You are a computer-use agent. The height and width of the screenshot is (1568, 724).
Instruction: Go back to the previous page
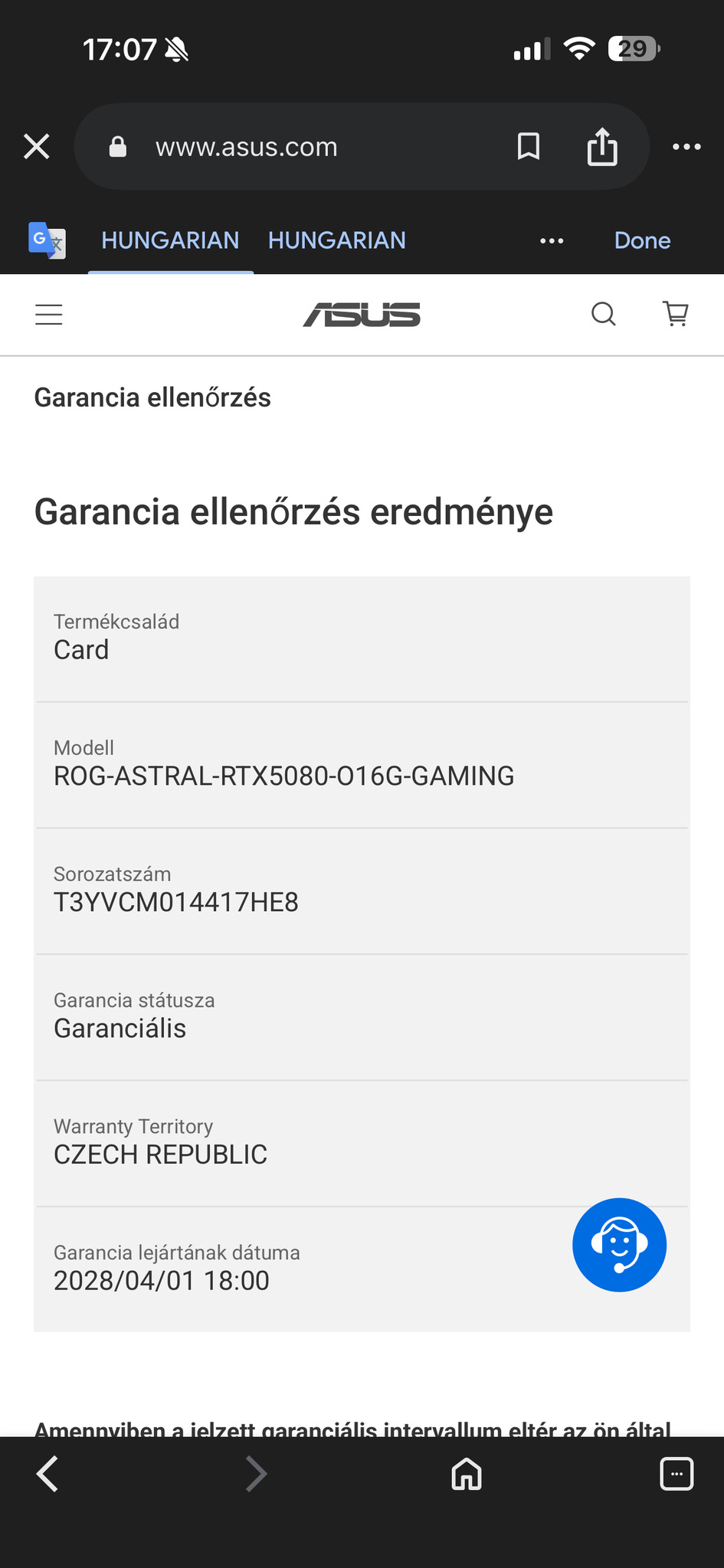coord(48,1474)
